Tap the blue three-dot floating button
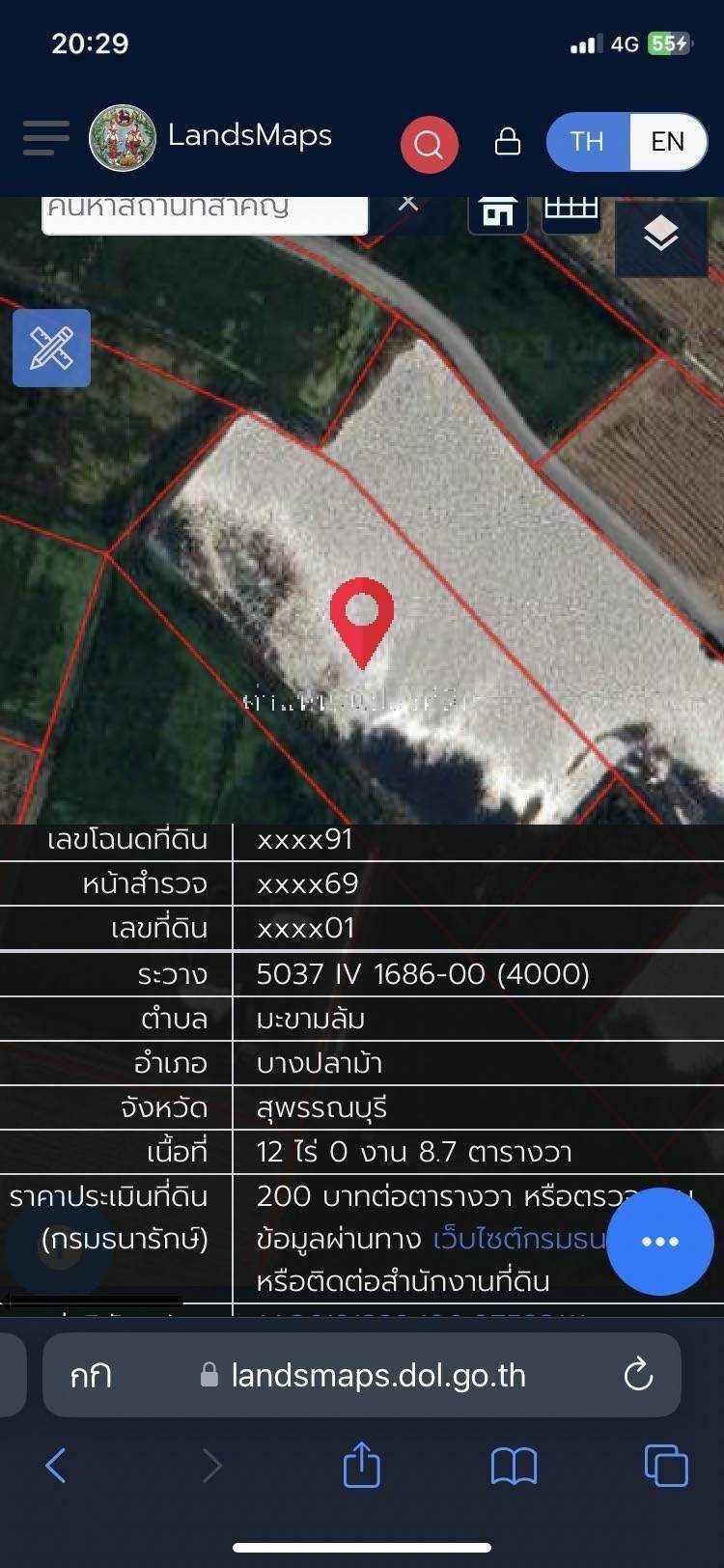724x1568 pixels. coord(660,1242)
